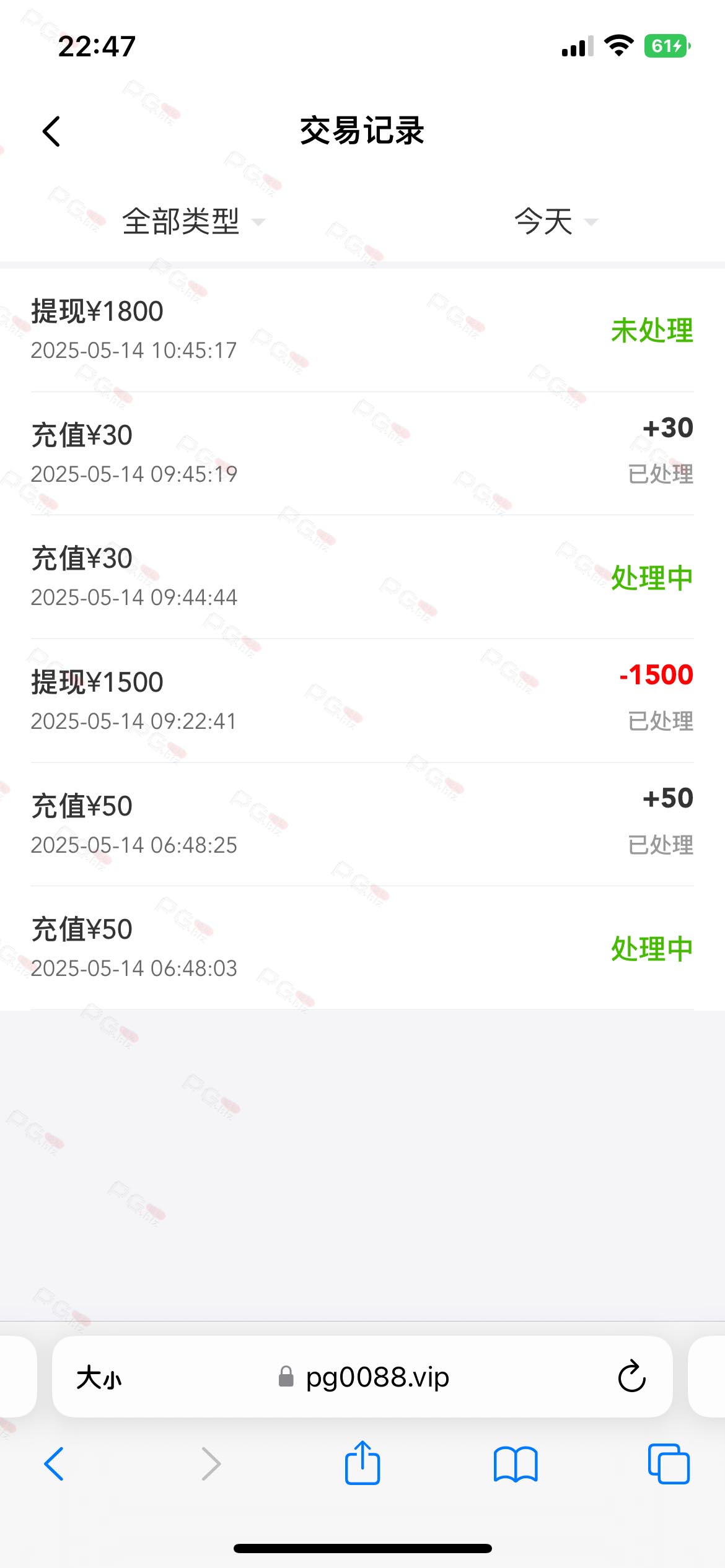Open the 提现¥1800 transaction record
The width and height of the screenshot is (725, 1568).
coord(362,330)
